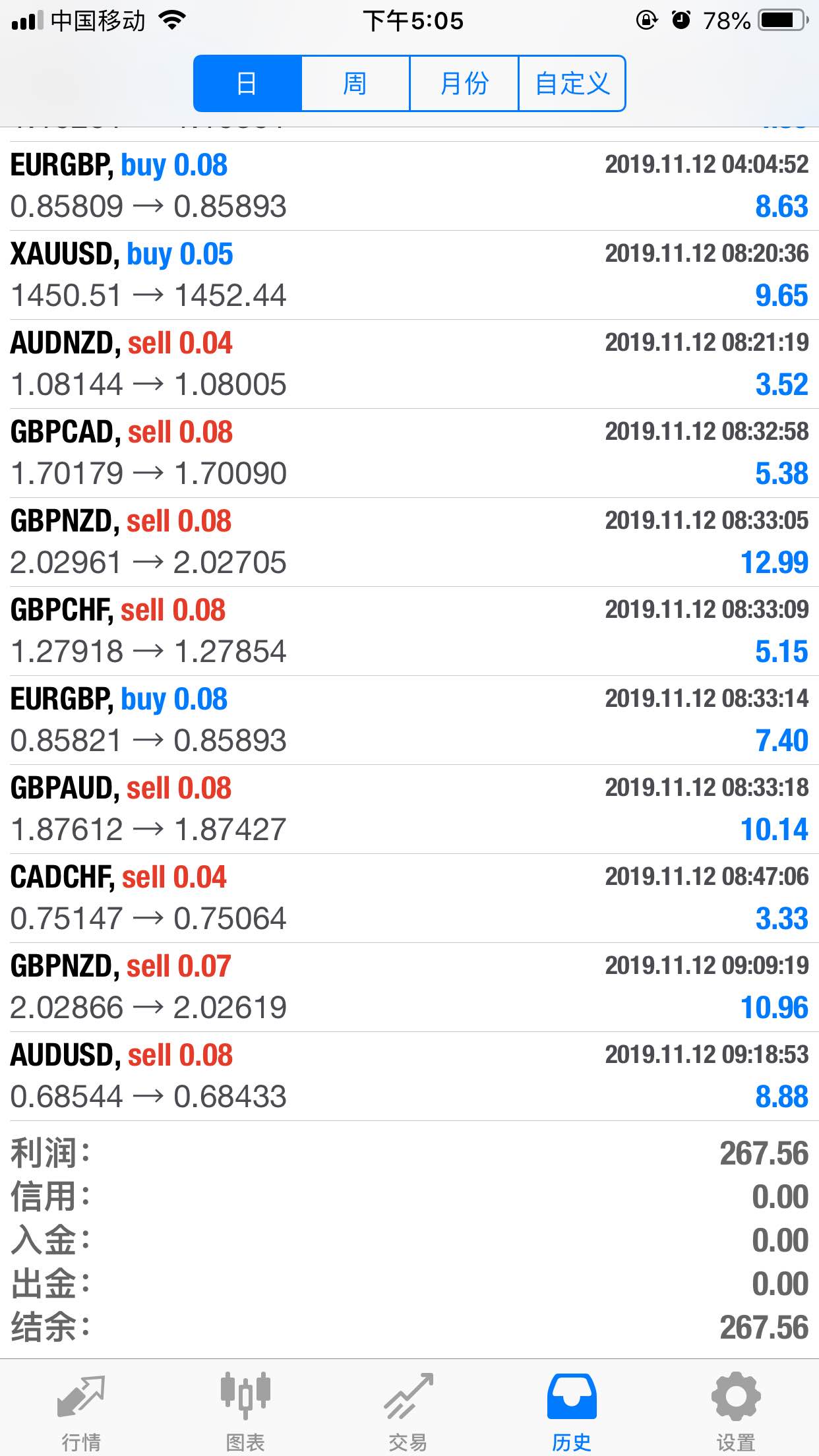Switch to the 月份 (month) period
This screenshot has height=1456, width=819.
pos(464,84)
